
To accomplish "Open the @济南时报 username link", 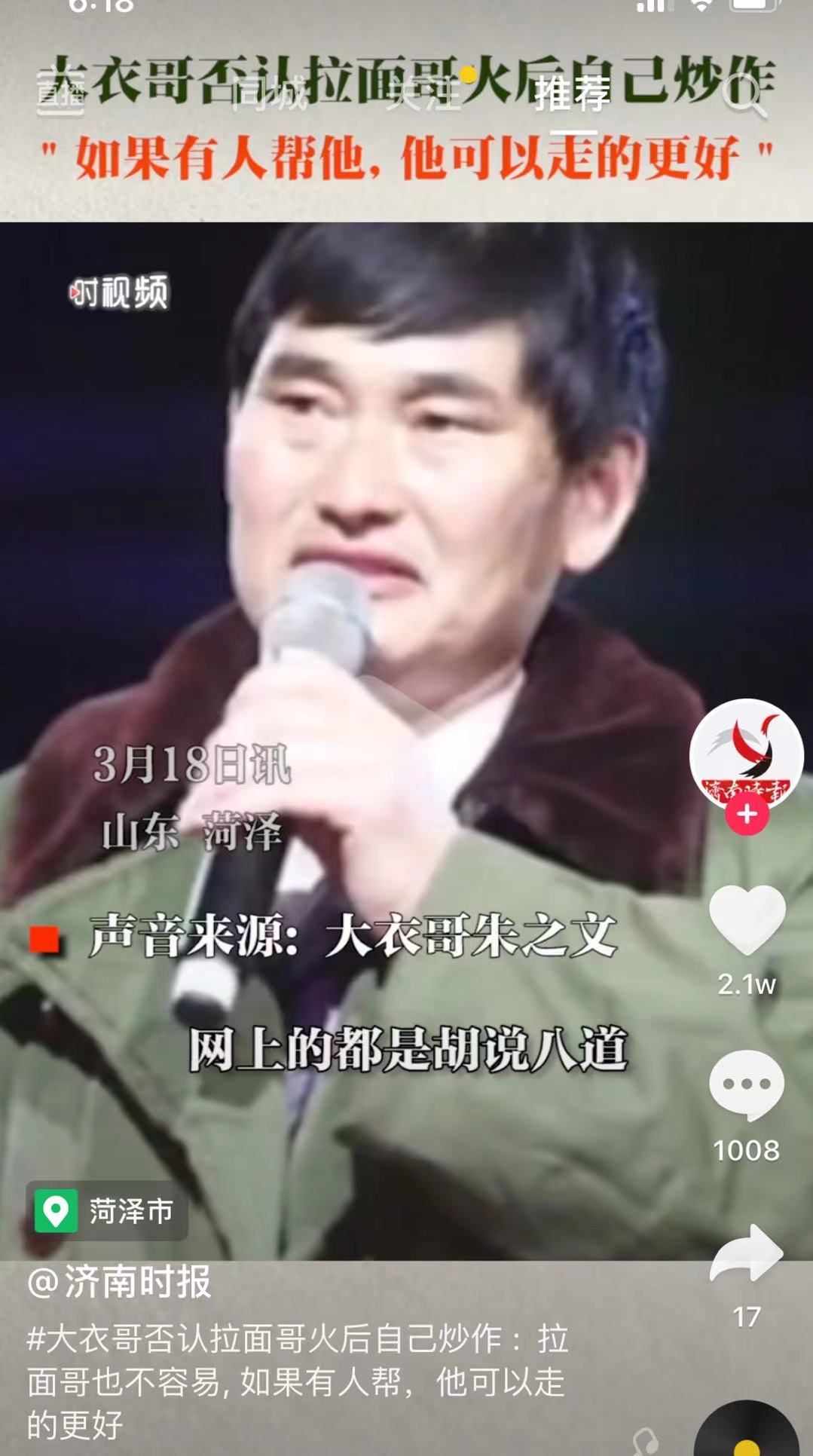I will point(119,1282).
